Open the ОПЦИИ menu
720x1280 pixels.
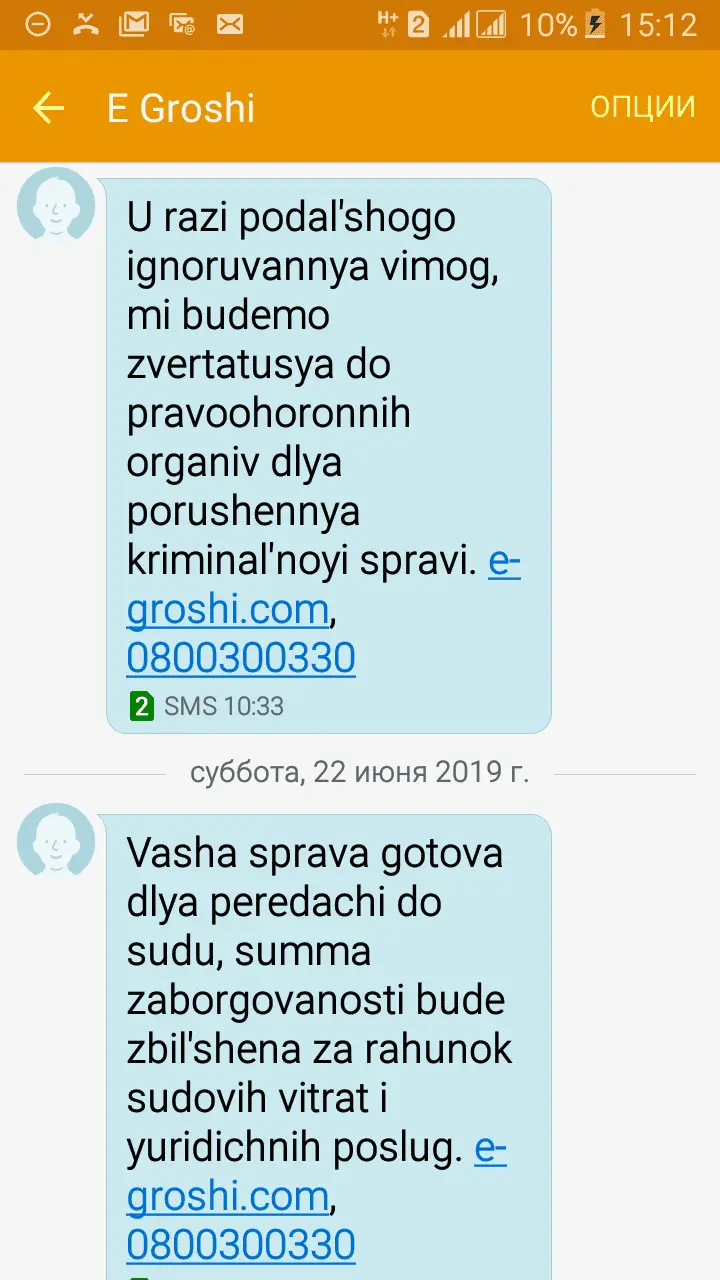tap(642, 108)
